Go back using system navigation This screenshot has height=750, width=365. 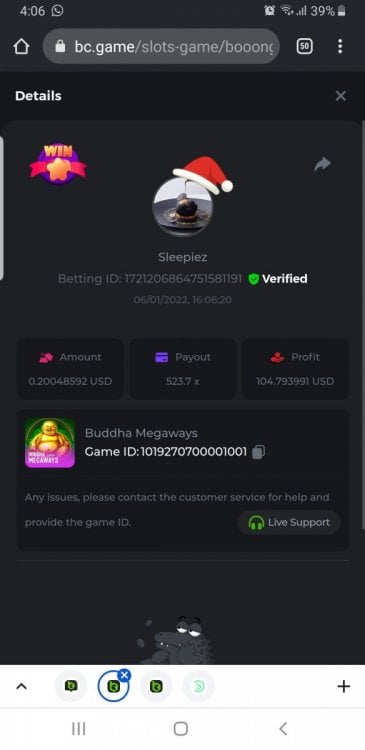tap(283, 729)
